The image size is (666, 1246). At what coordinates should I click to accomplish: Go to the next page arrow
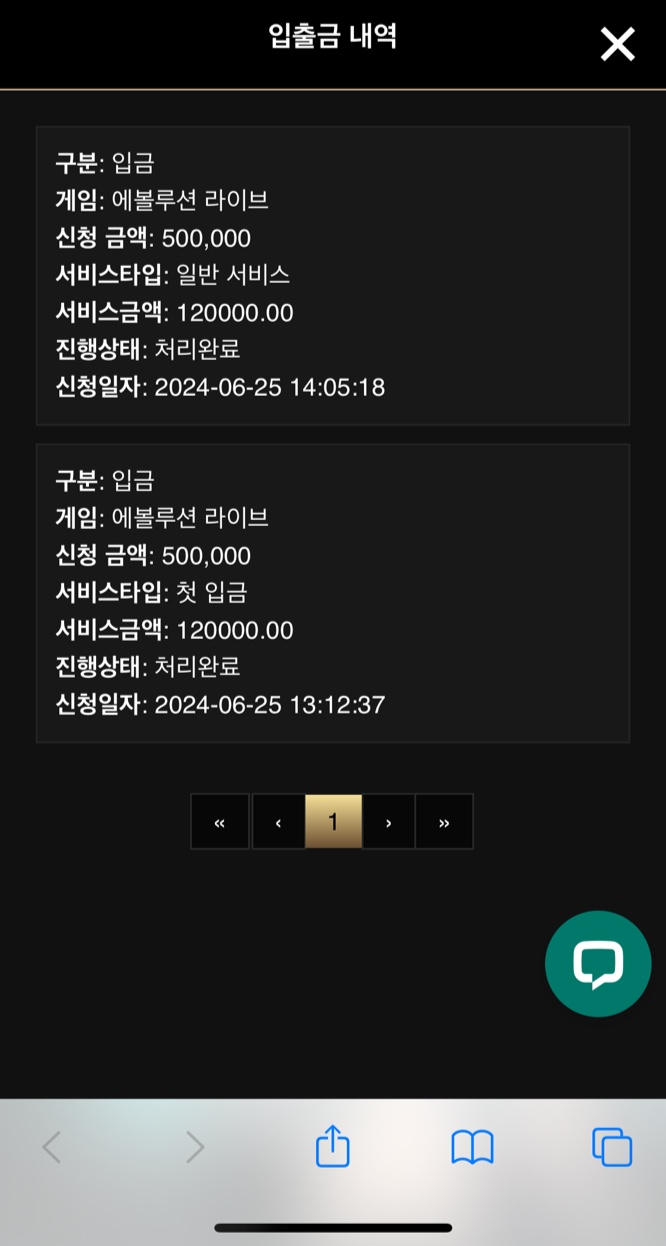388,822
